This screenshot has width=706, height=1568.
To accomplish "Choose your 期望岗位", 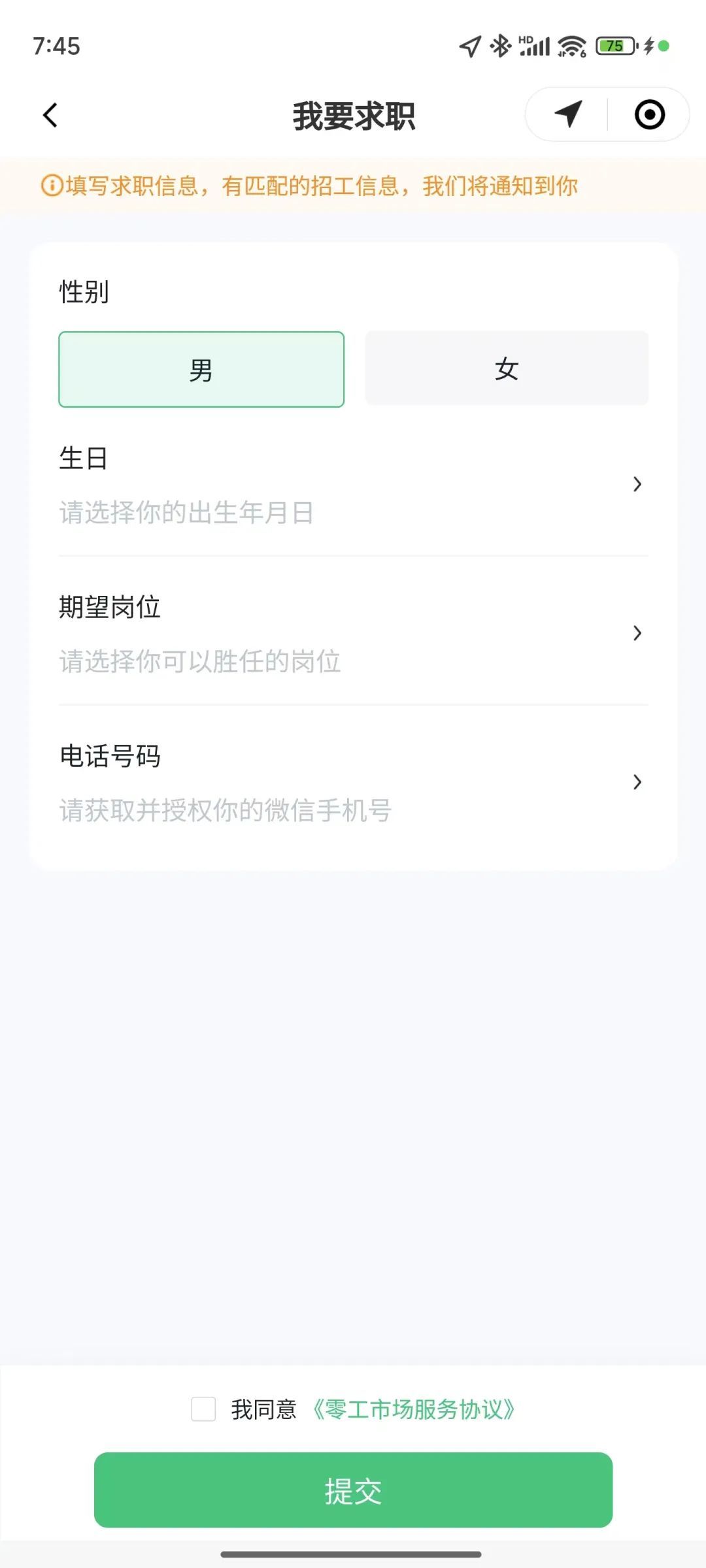I will click(x=353, y=633).
